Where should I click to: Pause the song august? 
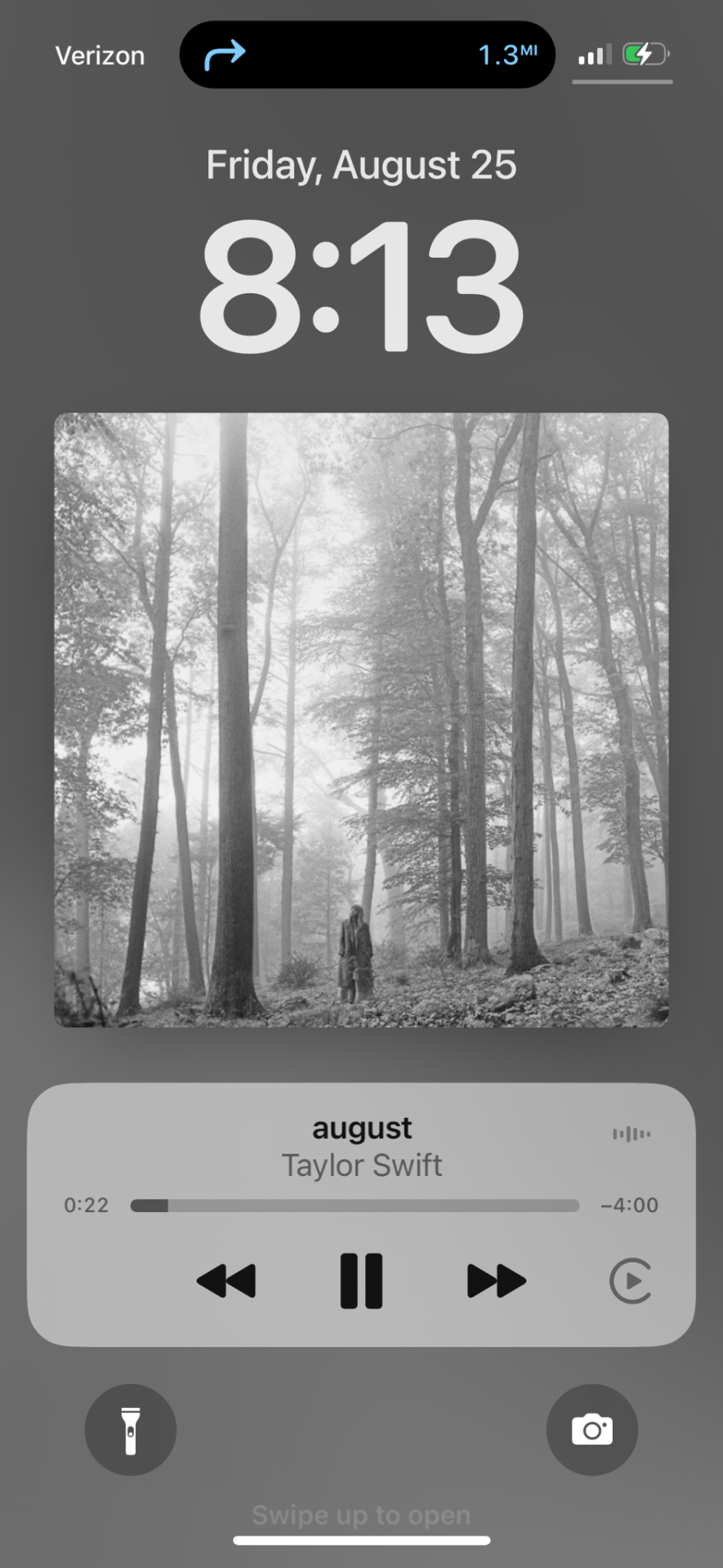361,1281
